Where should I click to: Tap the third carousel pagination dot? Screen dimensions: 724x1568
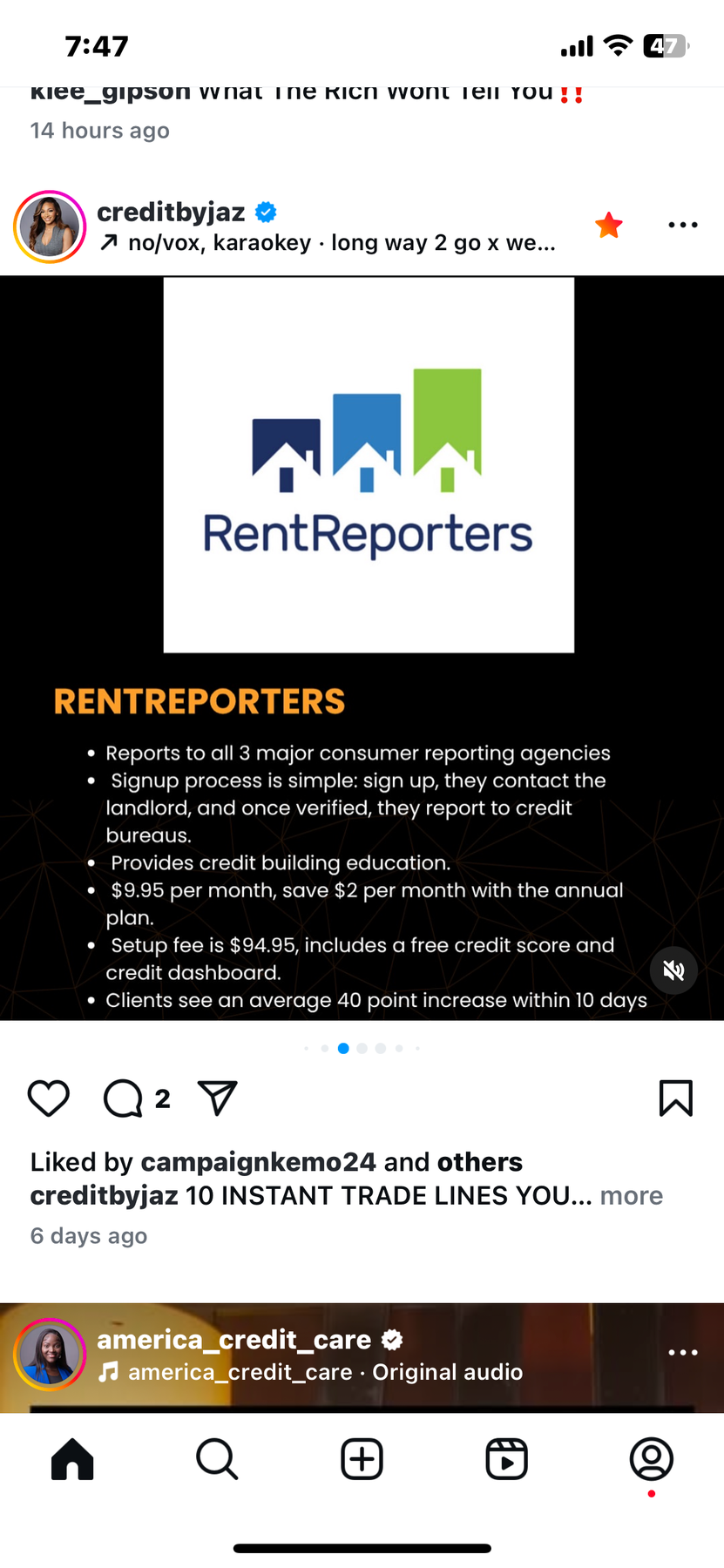(x=342, y=1048)
